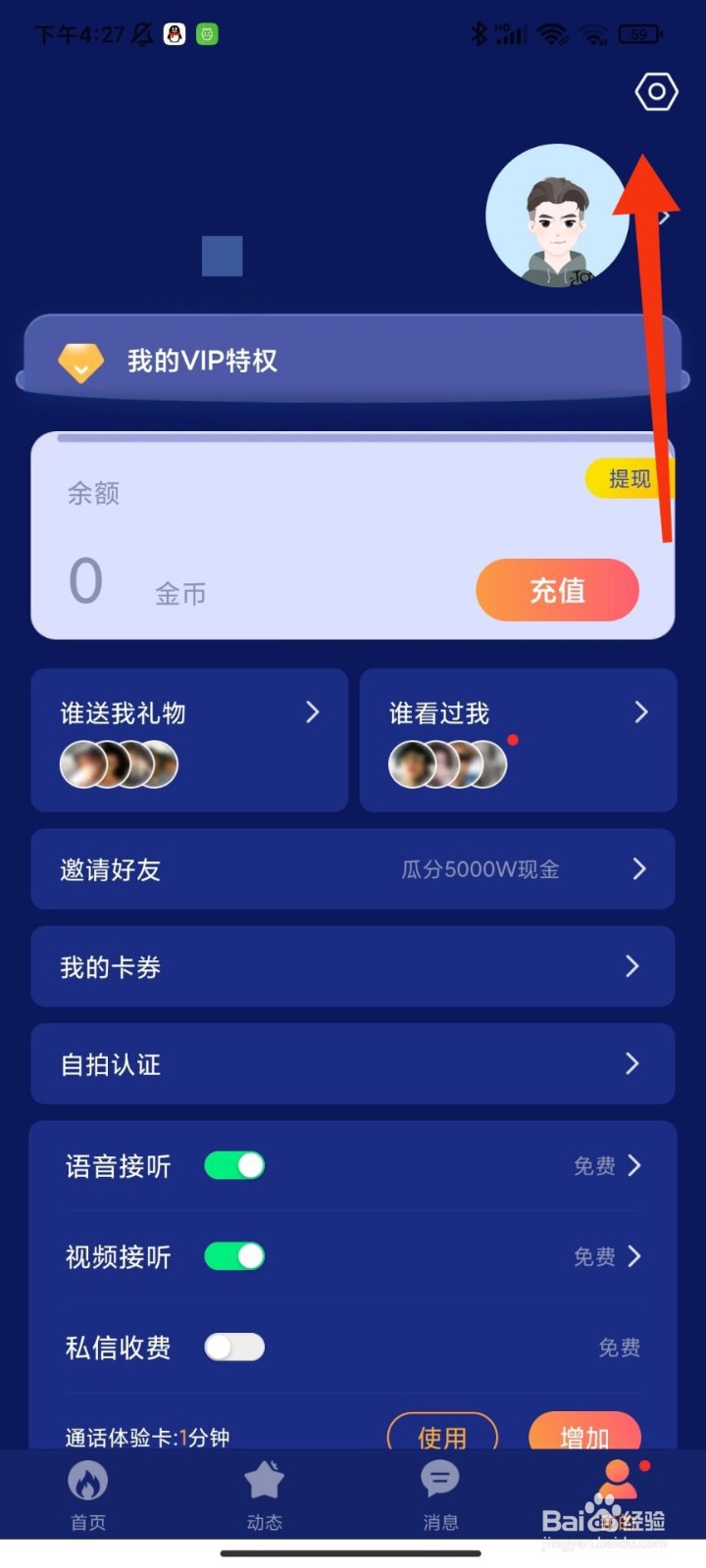
Task: Tap 增加 to add trial card minutes
Action: tap(585, 1437)
